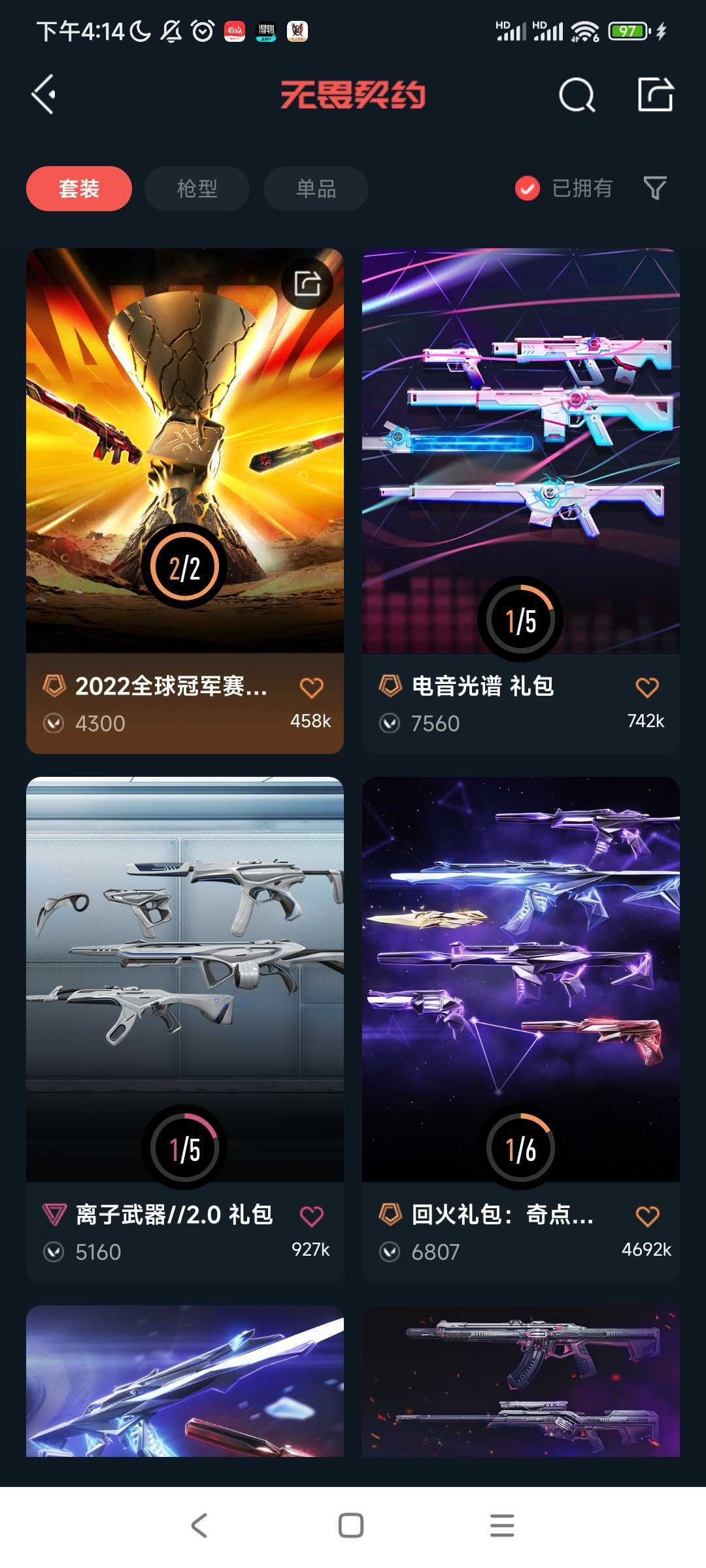Image resolution: width=706 pixels, height=1568 pixels.
Task: Tap the 2/2 progress ring
Action: tap(184, 566)
